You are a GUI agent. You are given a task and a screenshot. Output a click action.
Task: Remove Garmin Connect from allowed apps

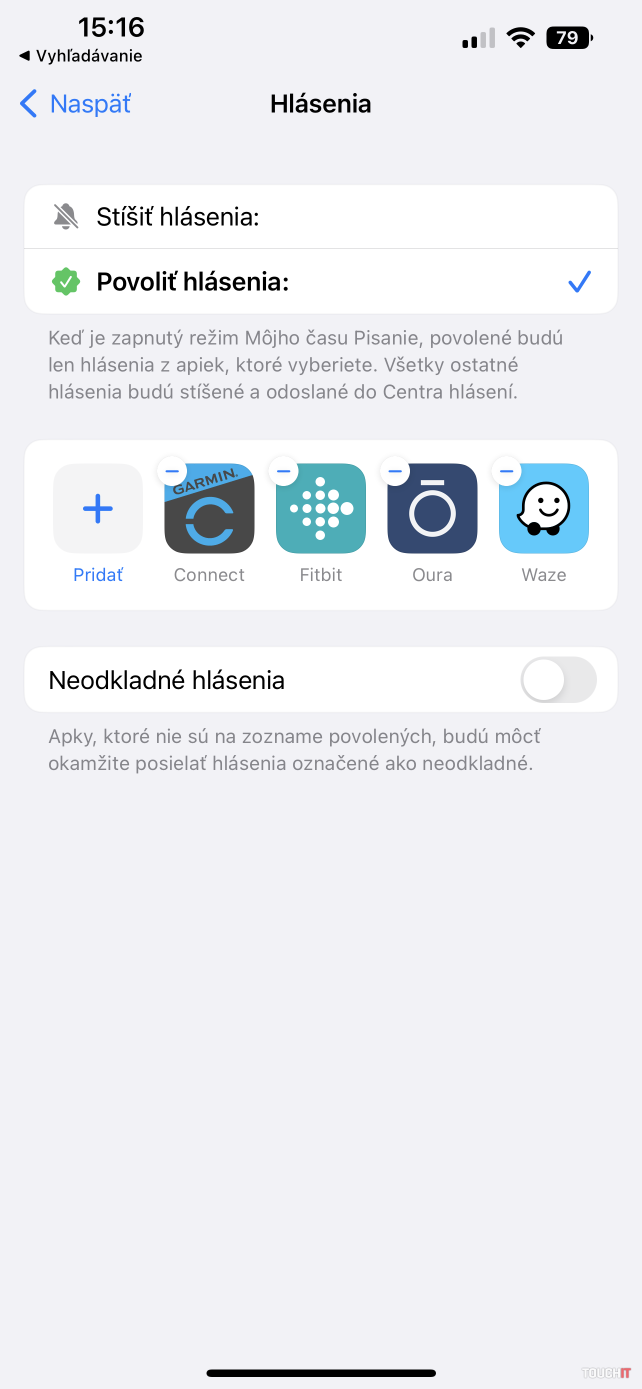click(172, 470)
